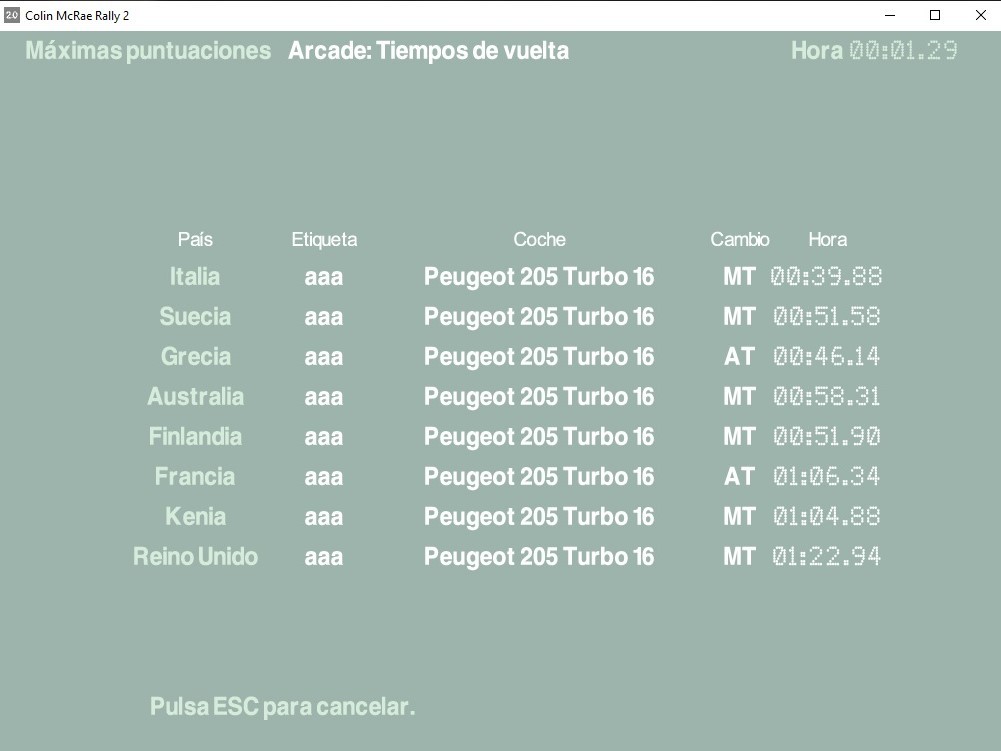
Task: Close the Colin McRae Rally 2 window
Action: click(980, 15)
